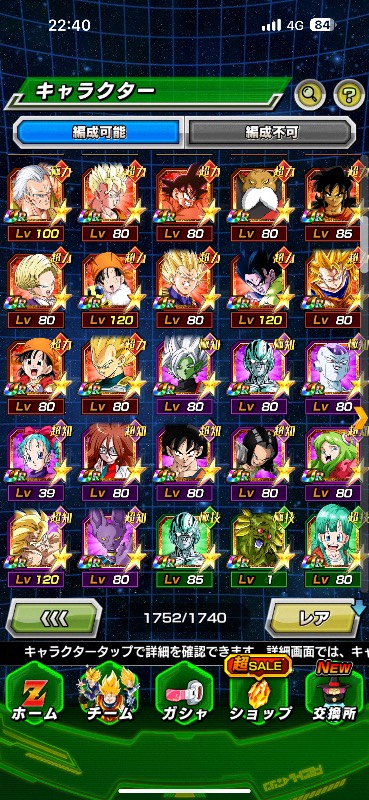This screenshot has width=369, height=800.
Task: Switch to the 編成可能 tab
Action: (x=99, y=133)
